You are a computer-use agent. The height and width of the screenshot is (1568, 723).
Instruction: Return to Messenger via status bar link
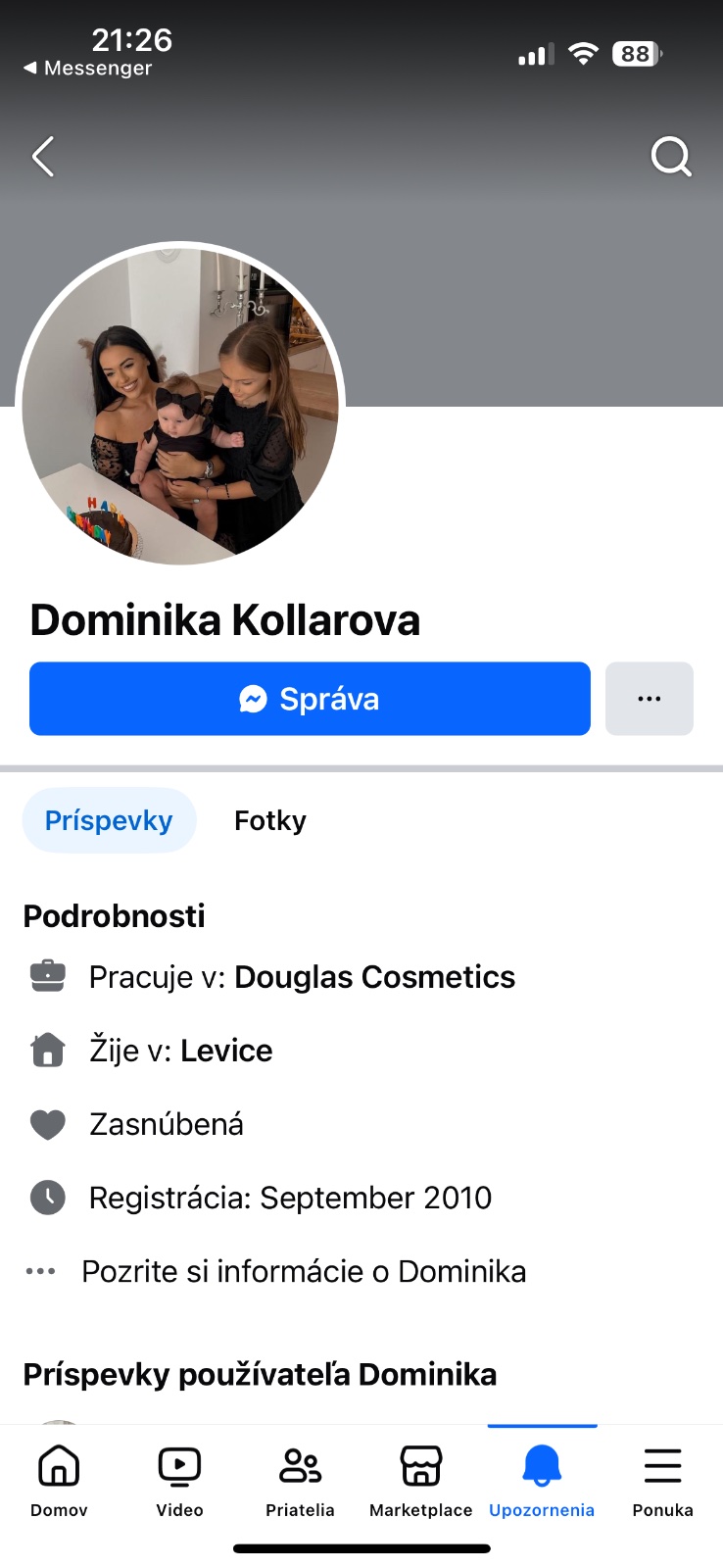88,69
